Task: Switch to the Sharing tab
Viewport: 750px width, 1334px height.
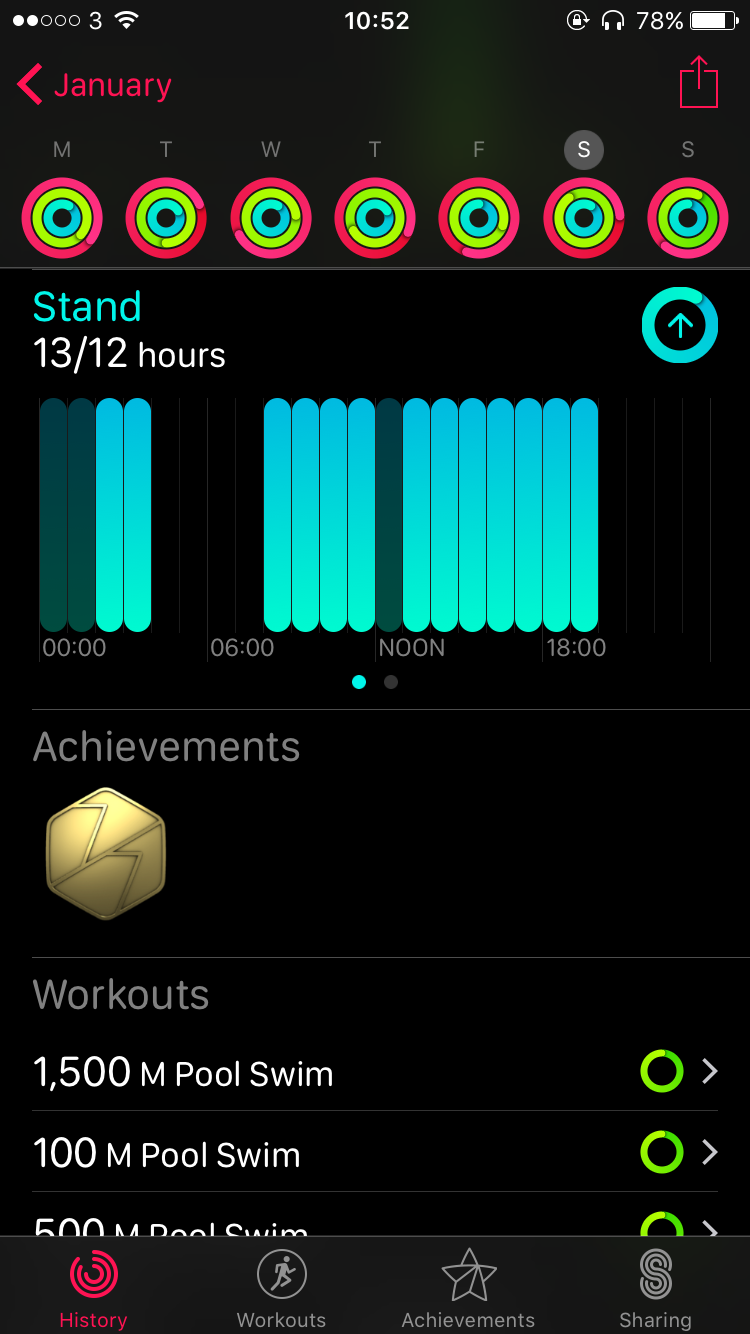Action: 655,1289
